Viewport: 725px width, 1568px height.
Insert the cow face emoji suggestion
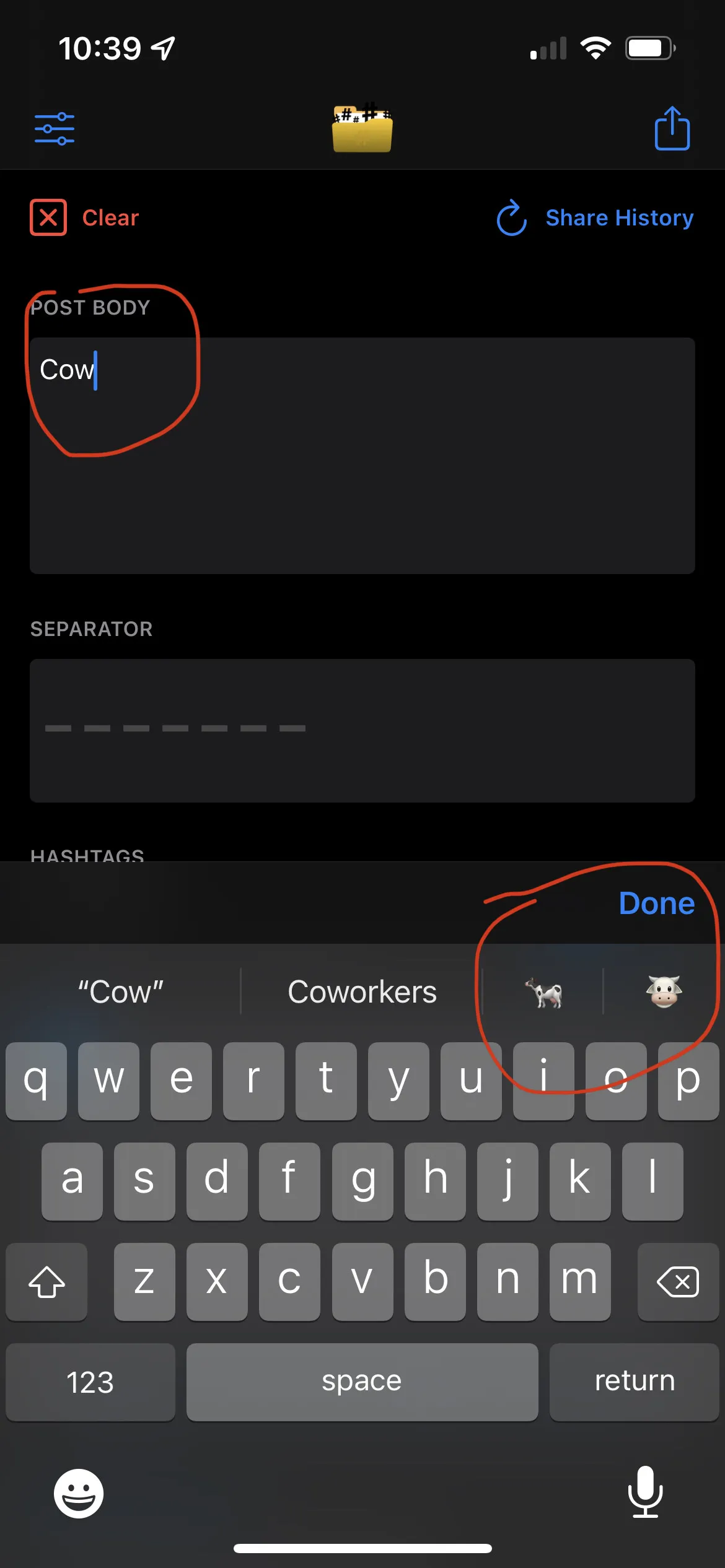pos(664,992)
